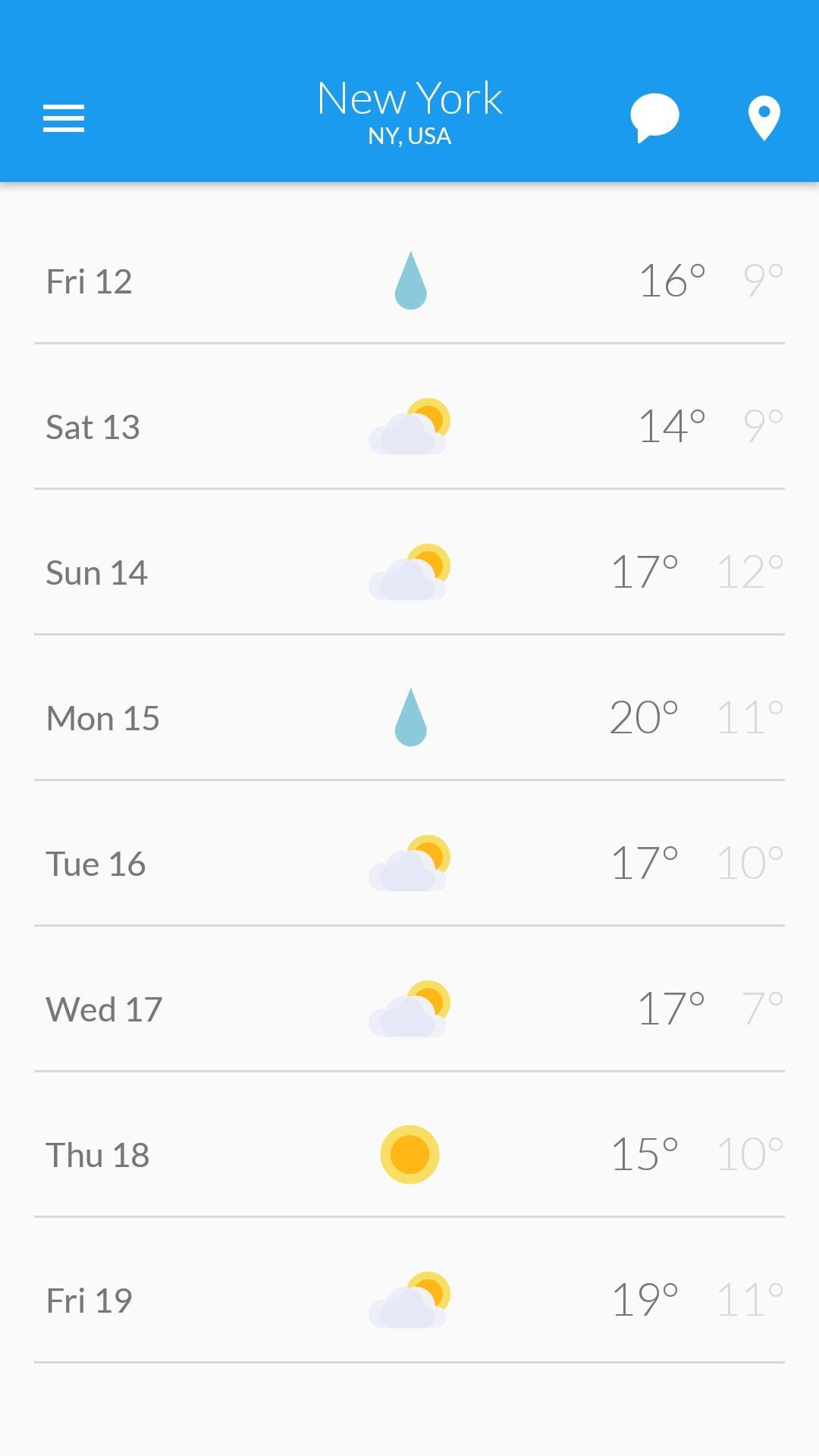Tap the sun icon for Thu 18
This screenshot has width=819, height=1456.
409,1153
